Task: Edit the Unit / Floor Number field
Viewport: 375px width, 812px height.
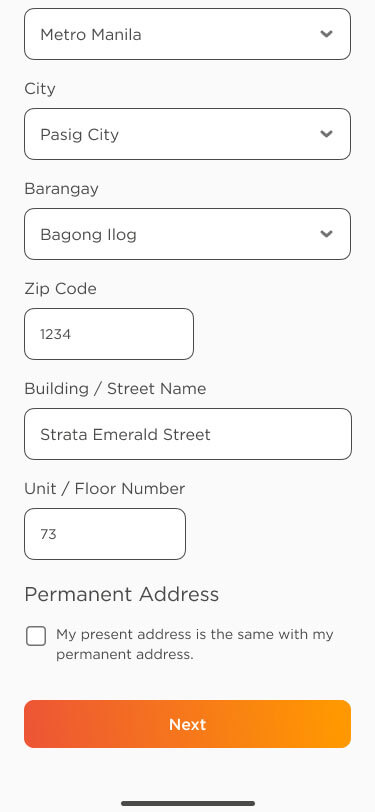Action: tap(105, 534)
